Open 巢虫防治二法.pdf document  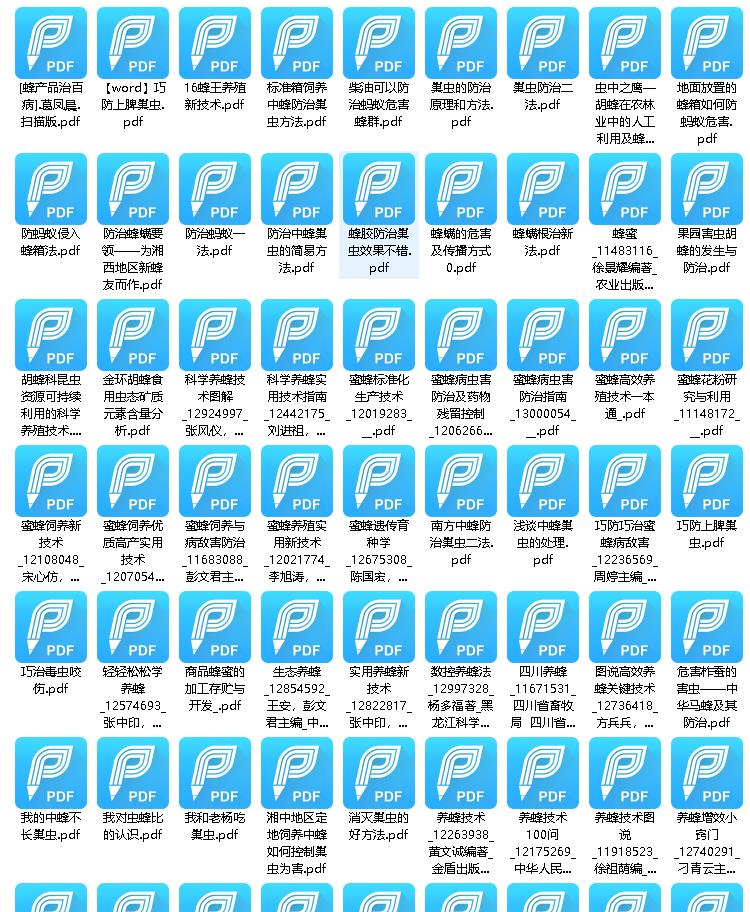coord(543,44)
